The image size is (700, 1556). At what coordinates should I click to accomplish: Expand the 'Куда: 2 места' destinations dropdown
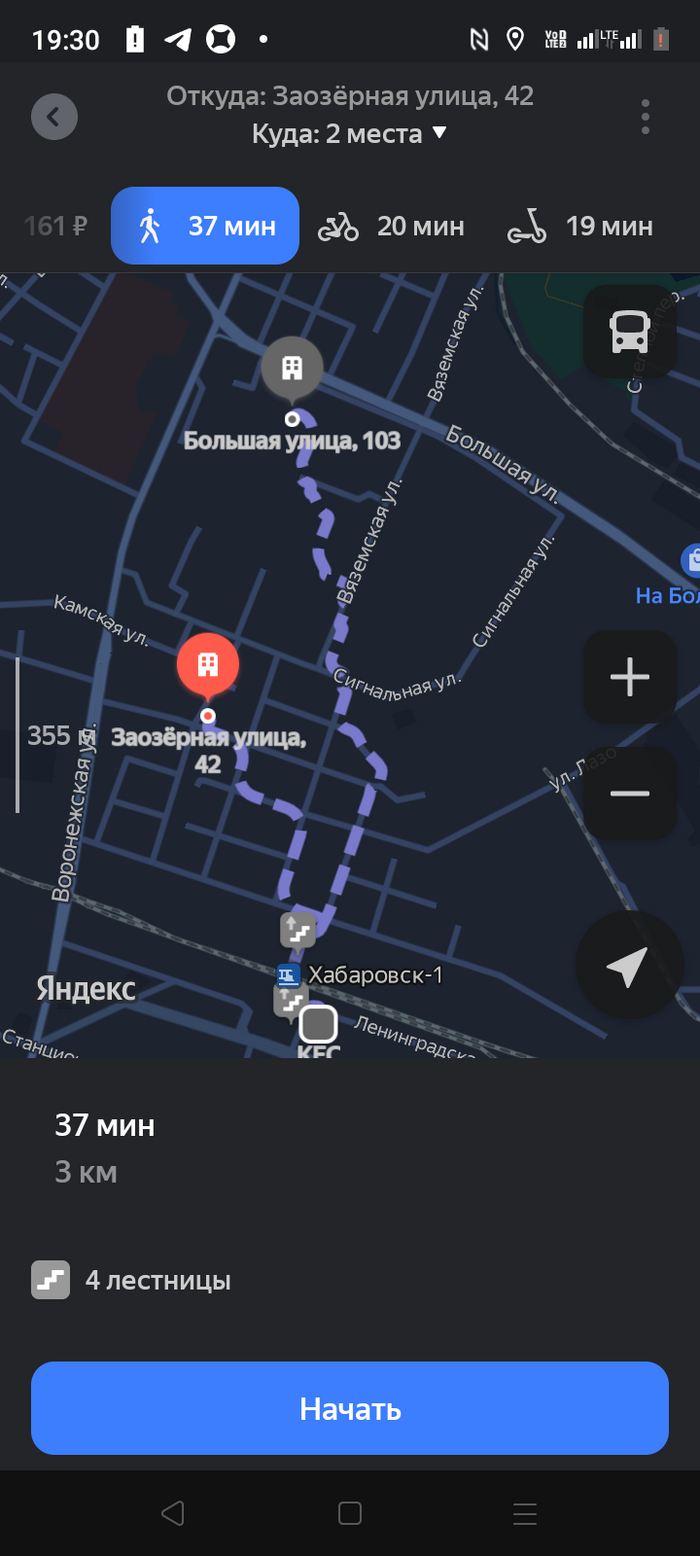[x=349, y=133]
